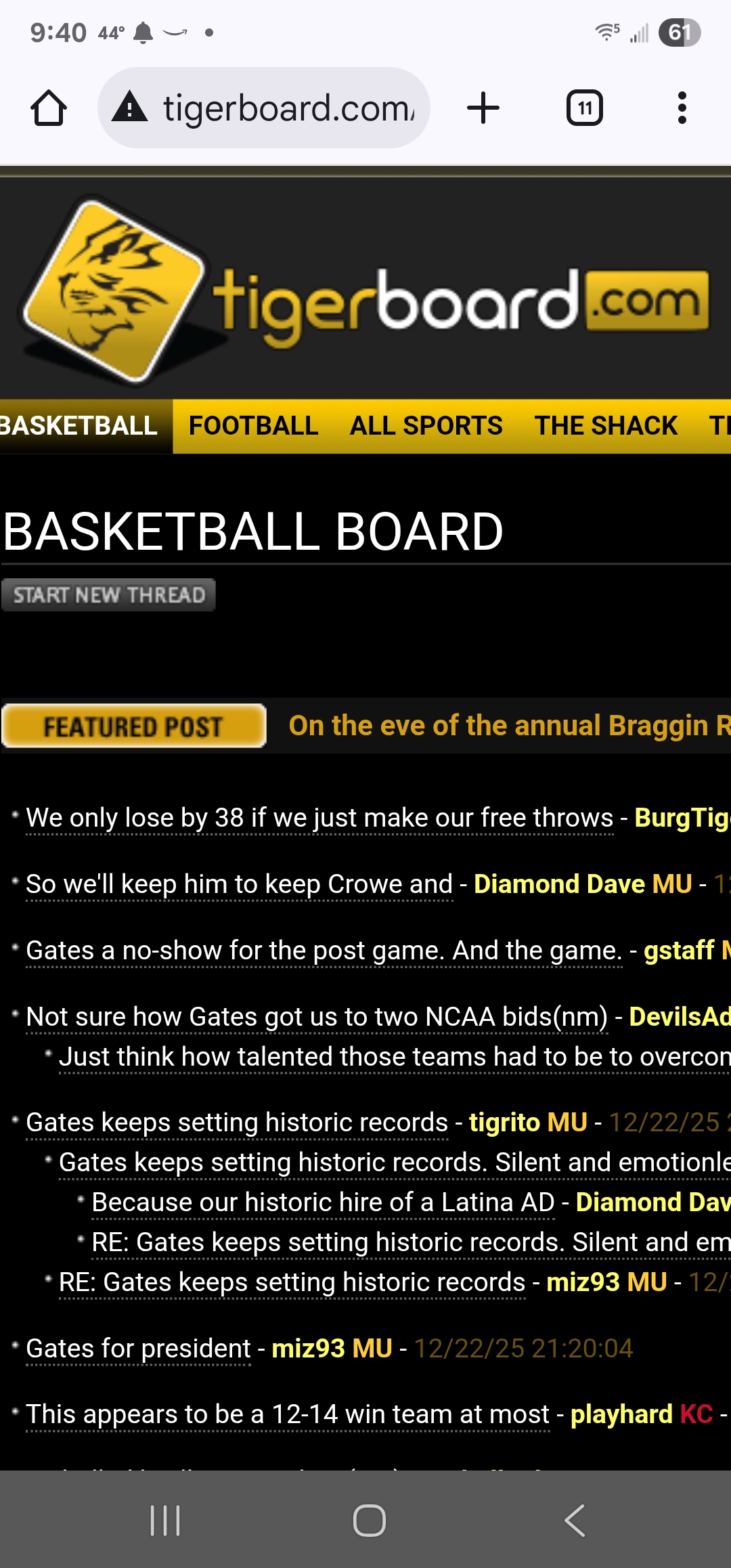Open the browser overflow menu
This screenshot has width=731, height=1568.
click(x=682, y=108)
